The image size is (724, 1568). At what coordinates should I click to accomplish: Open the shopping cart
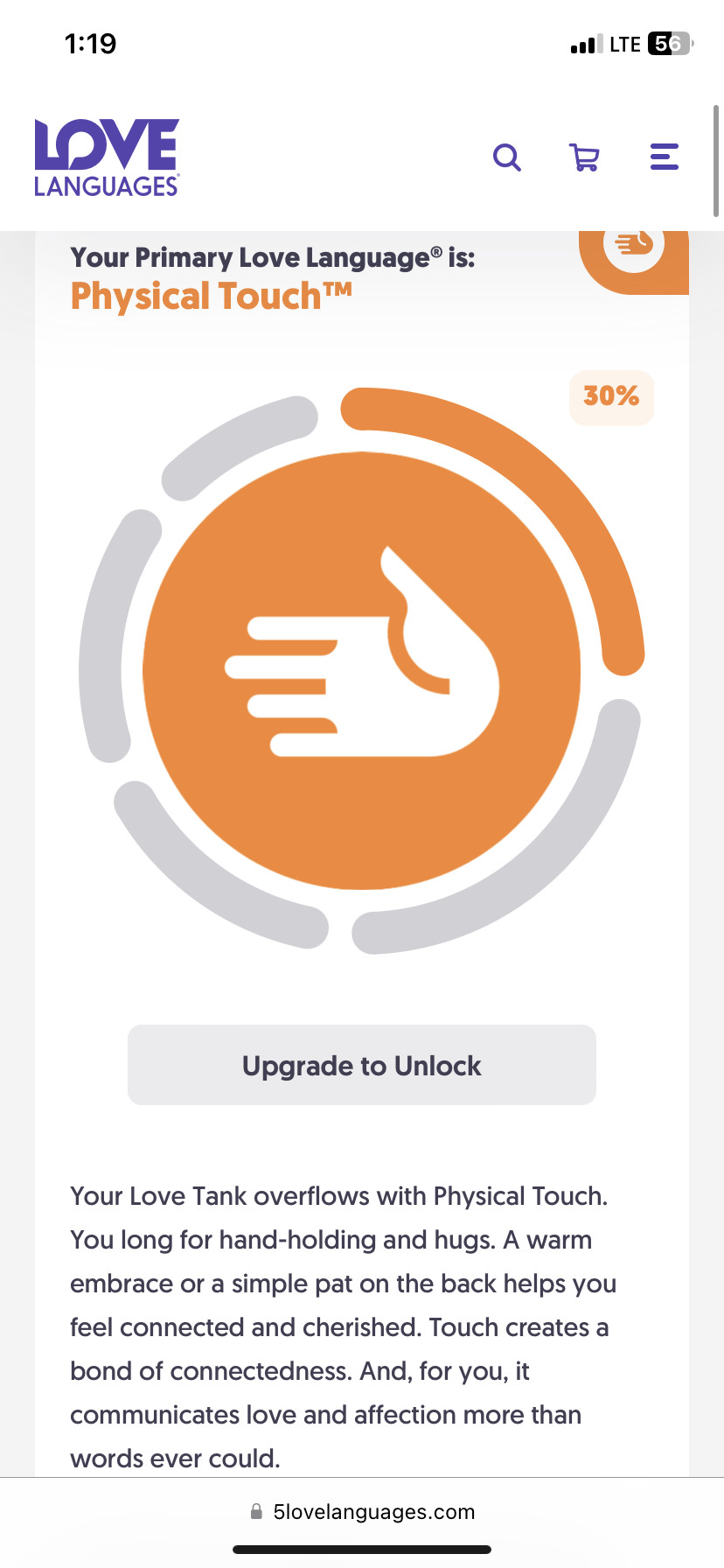[584, 157]
